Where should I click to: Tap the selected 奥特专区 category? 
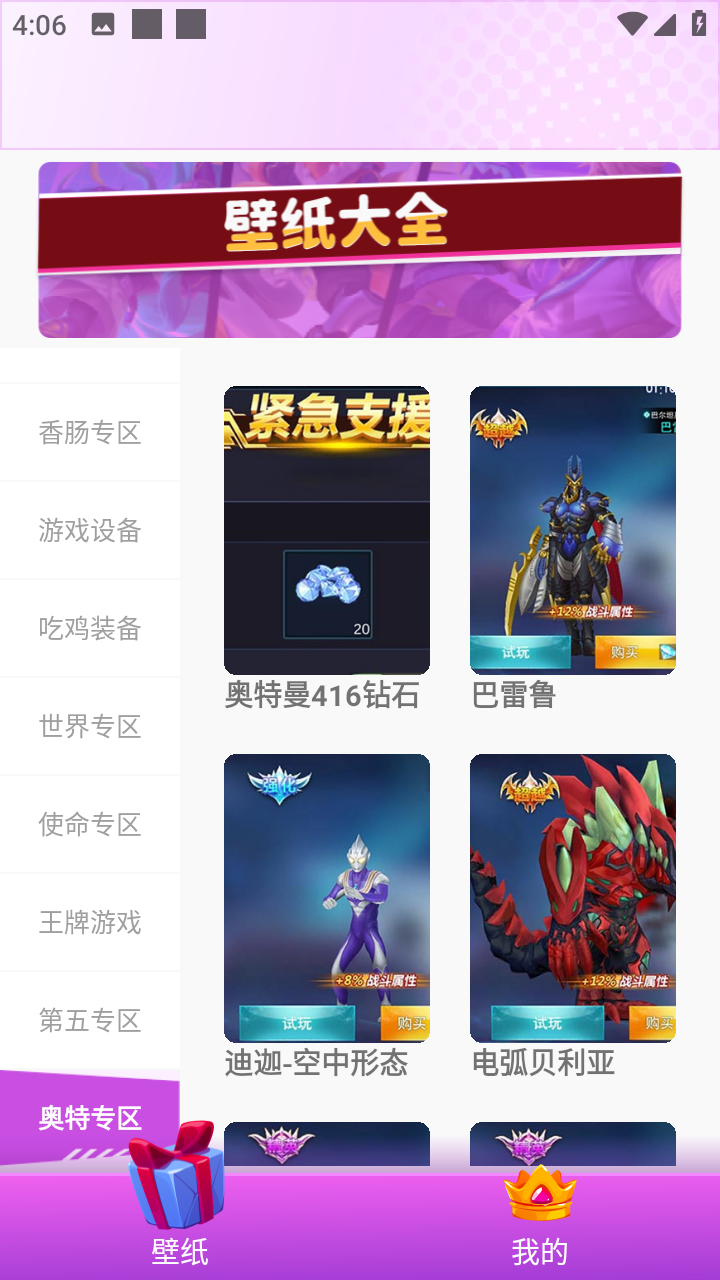click(90, 1117)
